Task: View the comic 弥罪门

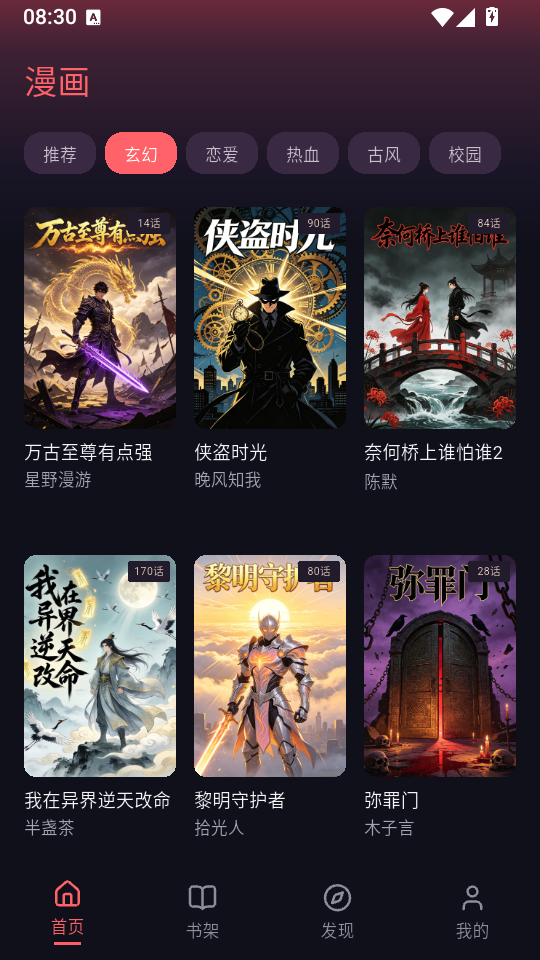Action: click(440, 697)
